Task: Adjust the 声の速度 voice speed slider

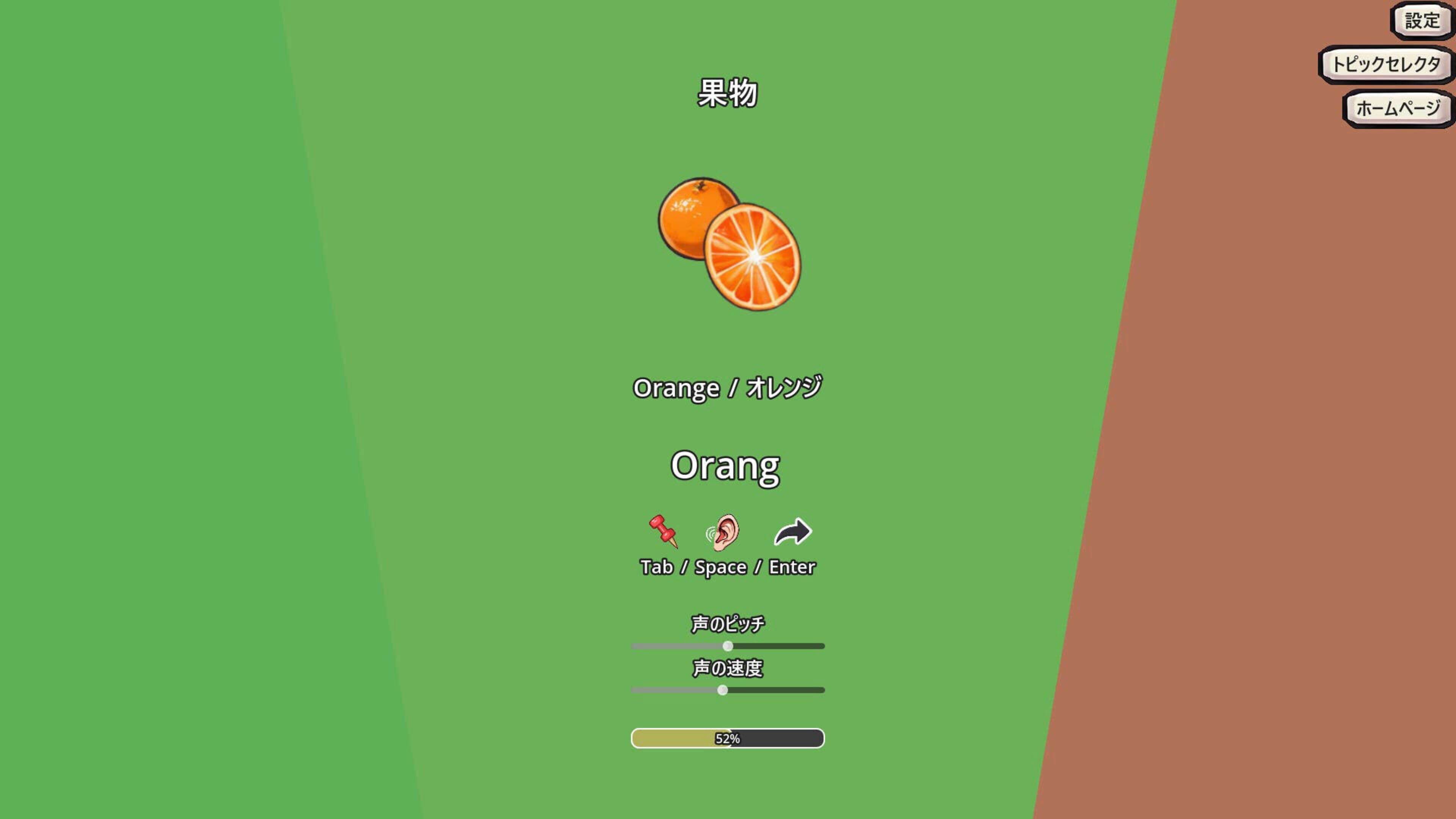Action: [x=722, y=690]
